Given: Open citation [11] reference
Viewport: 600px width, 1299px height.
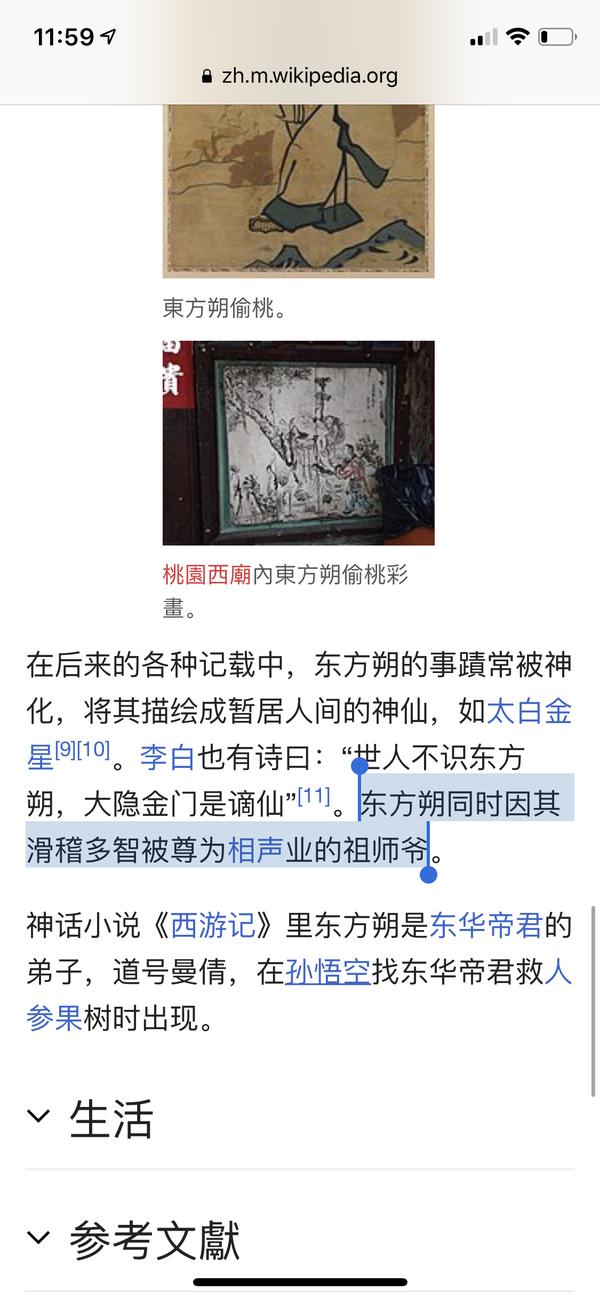Looking at the screenshot, I should [x=314, y=796].
